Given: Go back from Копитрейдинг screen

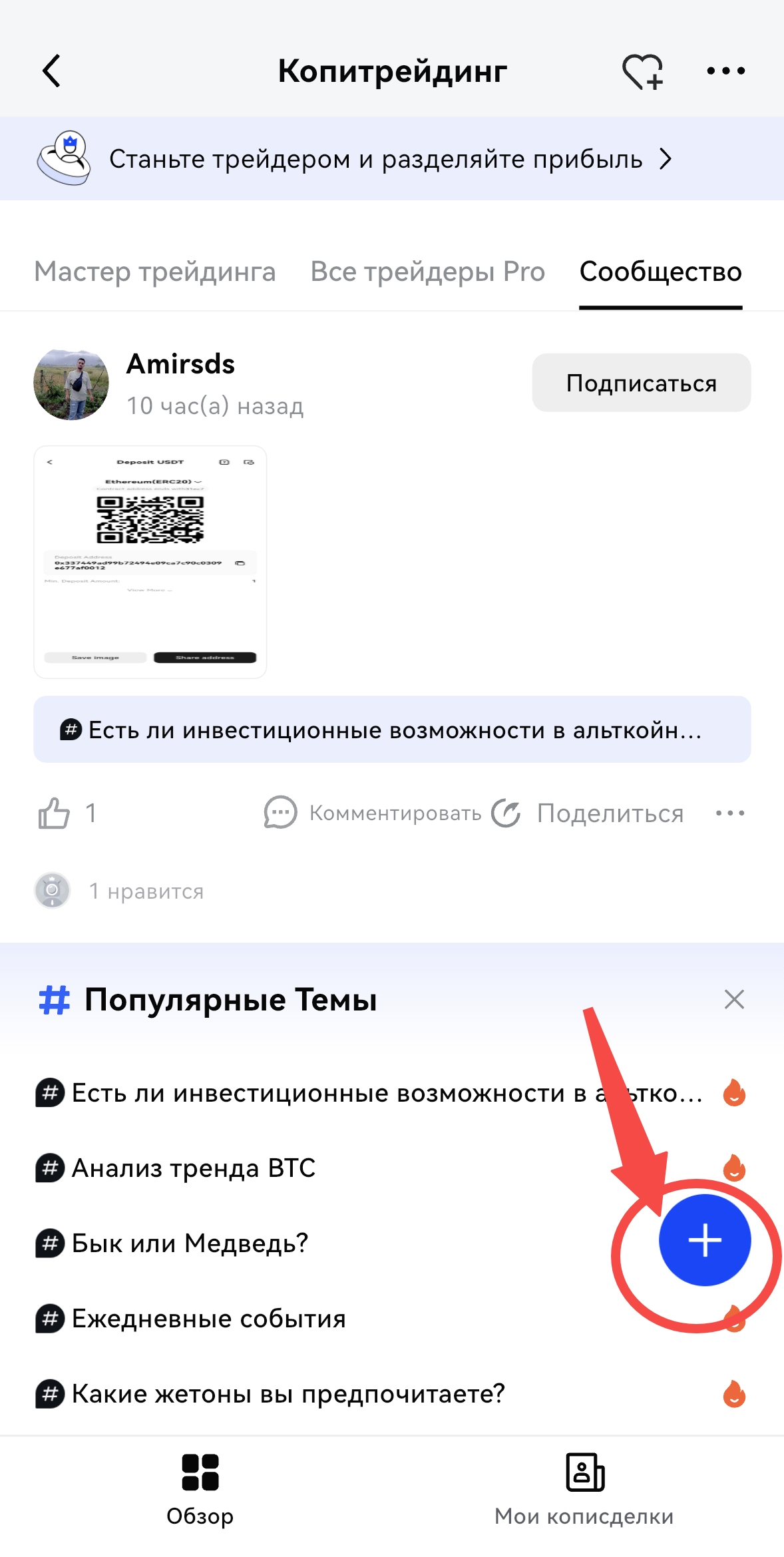Looking at the screenshot, I should (x=51, y=71).
